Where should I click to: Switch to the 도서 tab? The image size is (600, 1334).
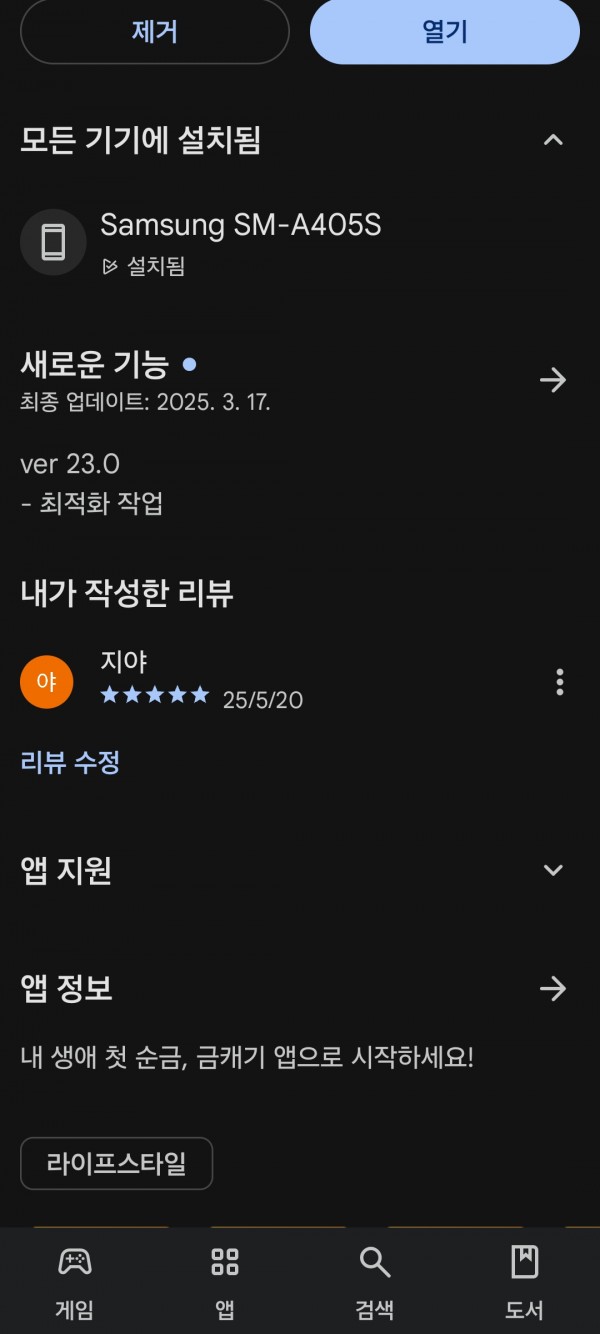tap(525, 1283)
